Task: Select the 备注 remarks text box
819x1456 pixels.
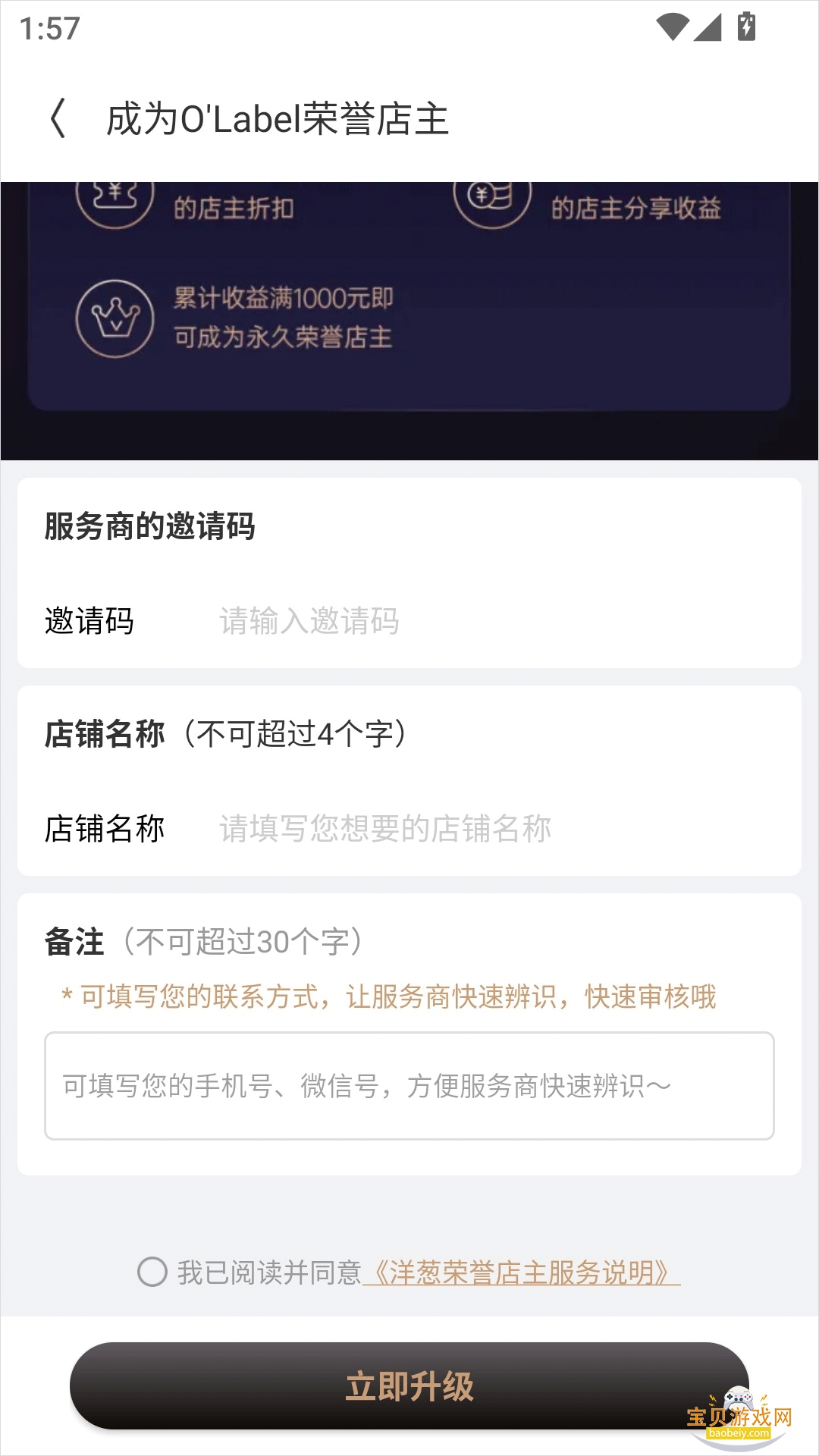Action: pos(409,1086)
